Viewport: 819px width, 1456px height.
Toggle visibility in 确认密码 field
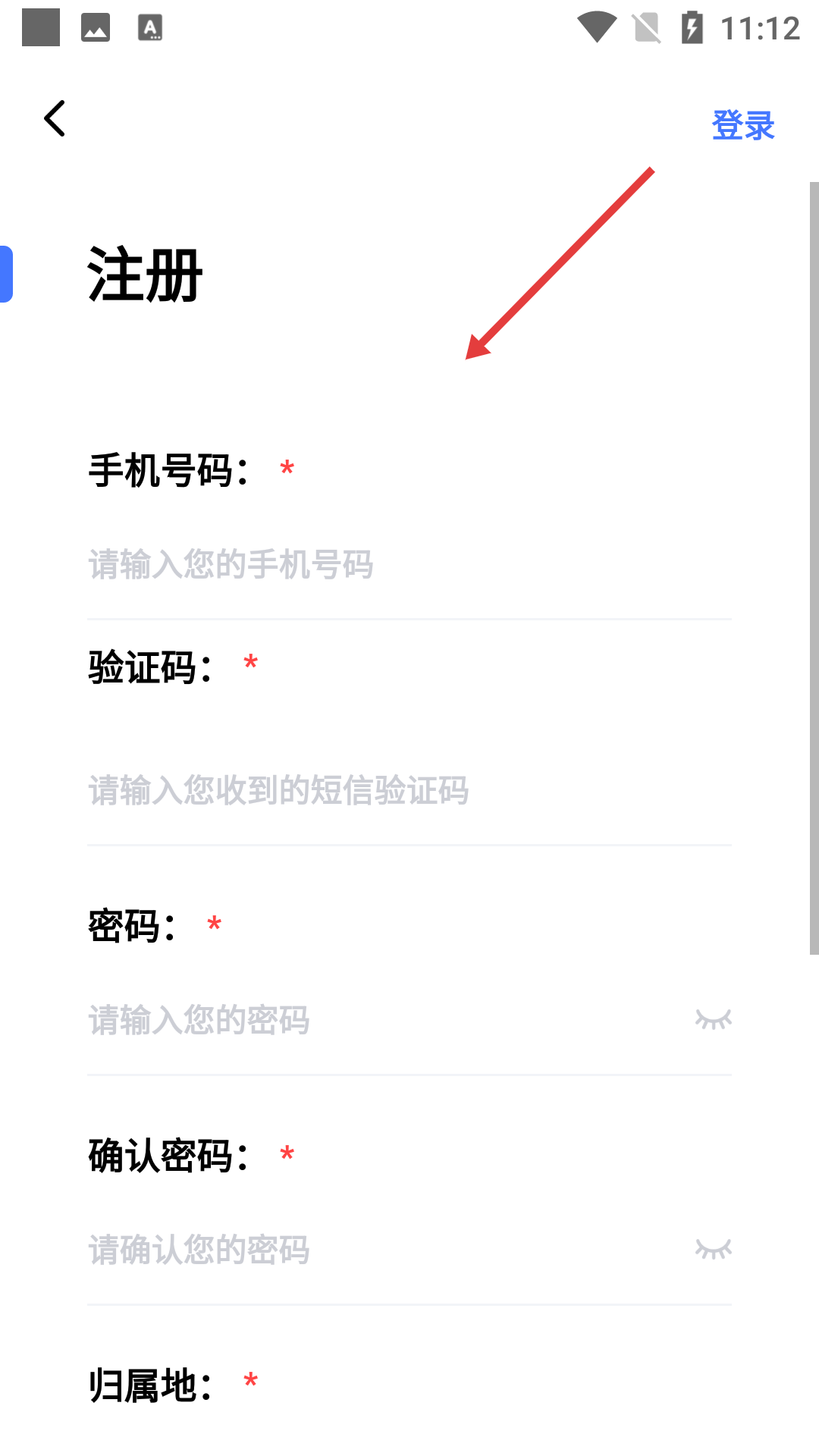click(713, 1249)
